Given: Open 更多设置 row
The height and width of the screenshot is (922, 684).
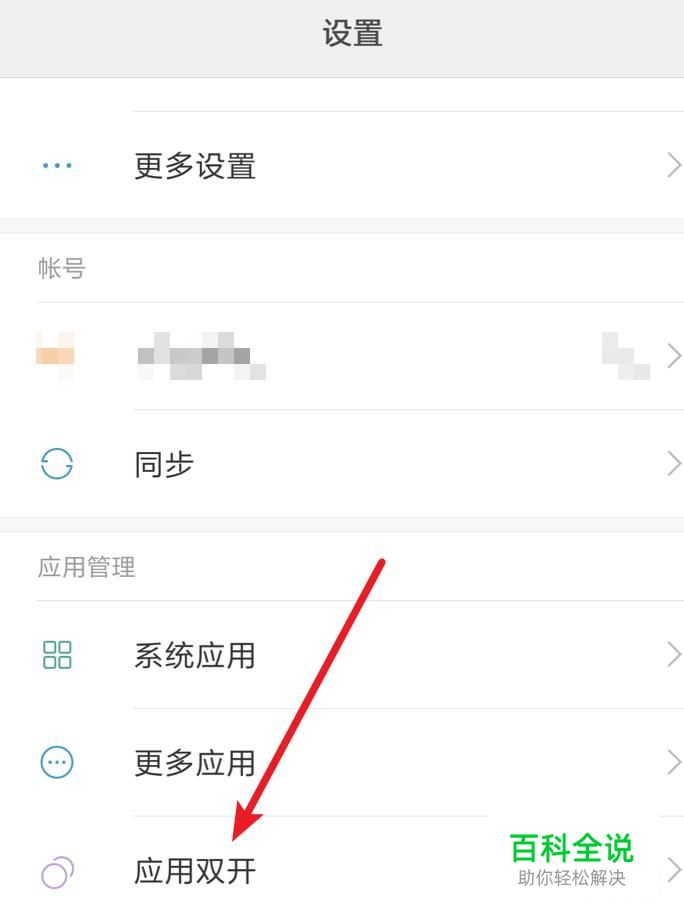Looking at the screenshot, I should coord(342,165).
